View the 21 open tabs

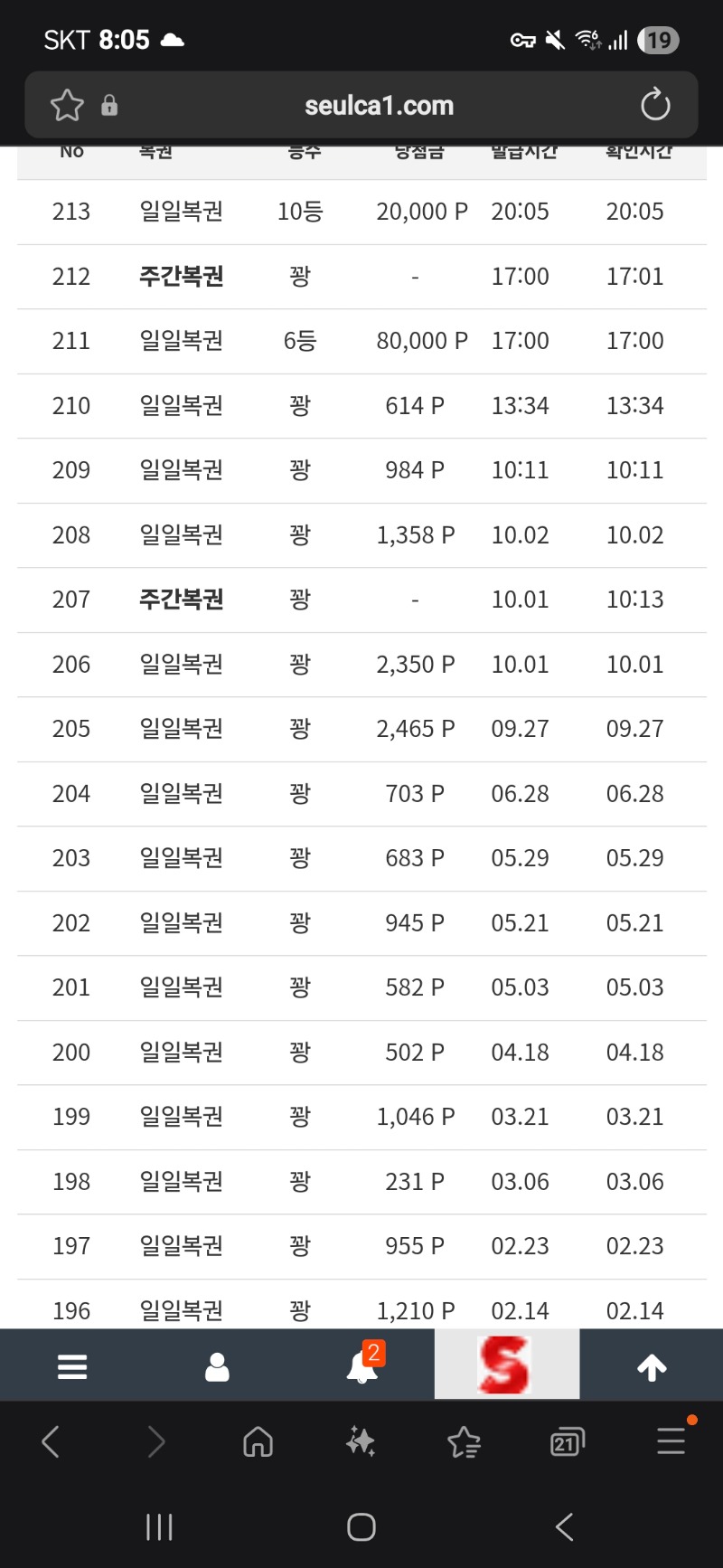click(x=567, y=1442)
